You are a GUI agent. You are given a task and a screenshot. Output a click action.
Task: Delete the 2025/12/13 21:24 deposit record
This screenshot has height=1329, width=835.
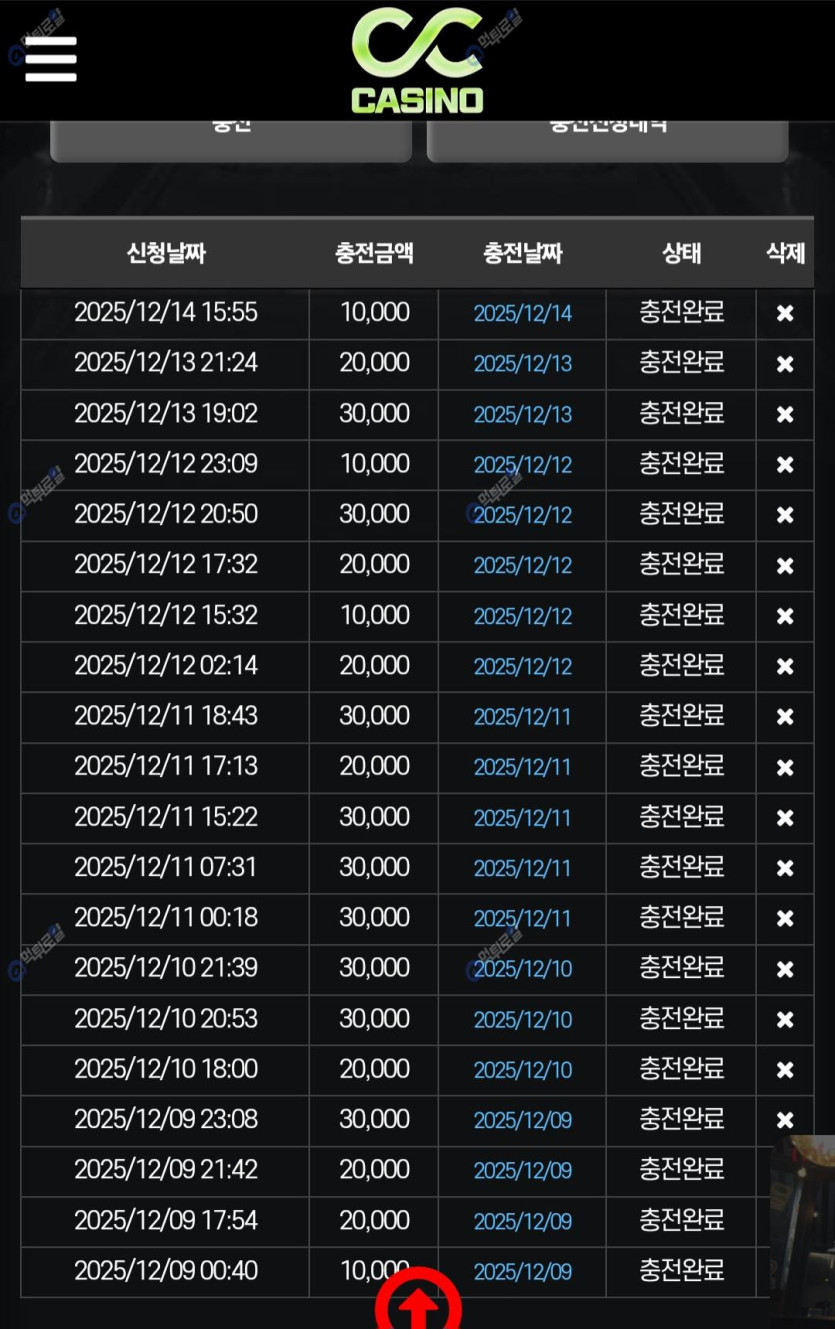pyautogui.click(x=785, y=364)
